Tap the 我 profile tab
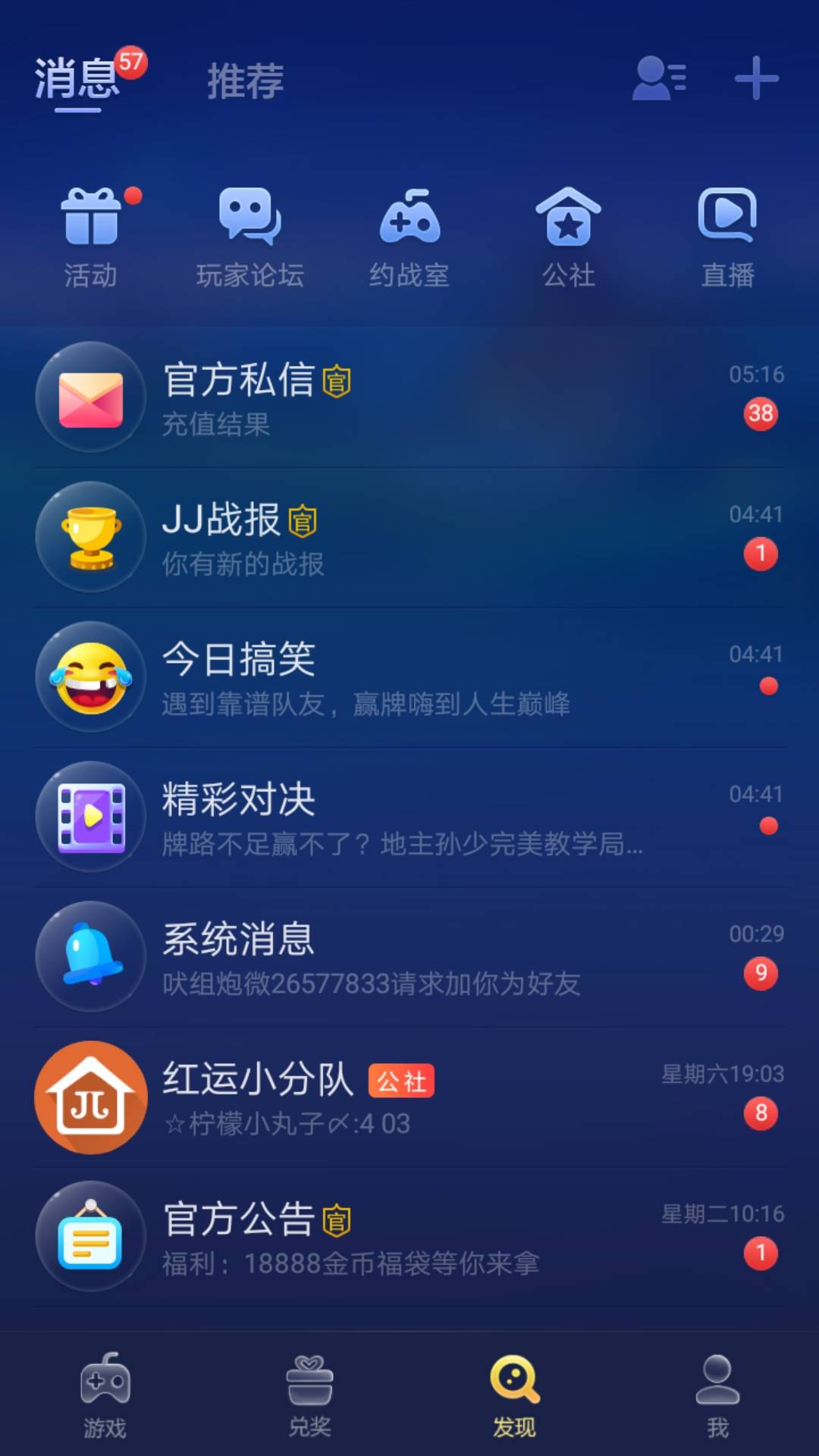819x1456 pixels. [715, 1399]
